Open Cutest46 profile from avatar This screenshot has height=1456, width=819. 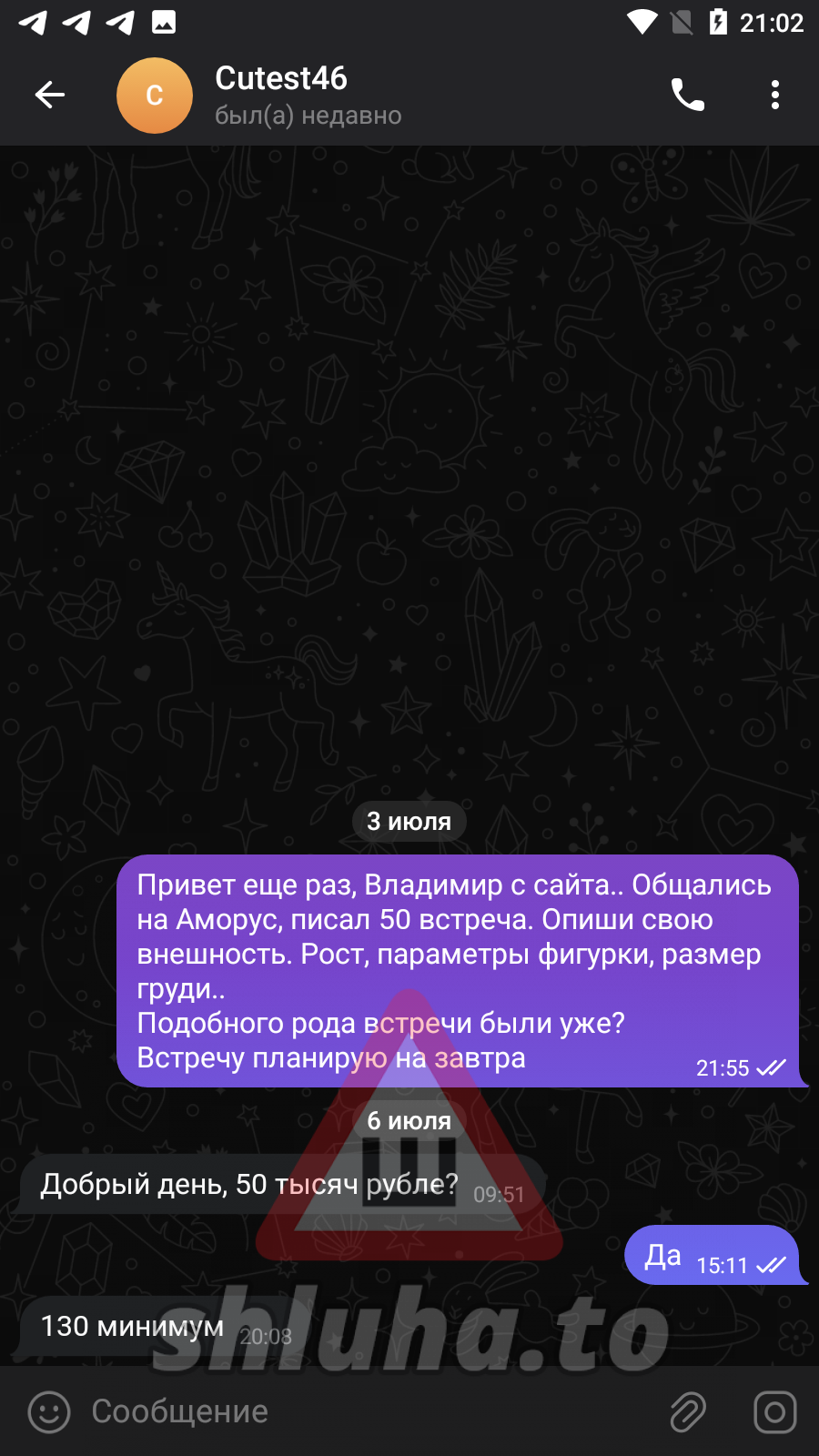point(155,96)
